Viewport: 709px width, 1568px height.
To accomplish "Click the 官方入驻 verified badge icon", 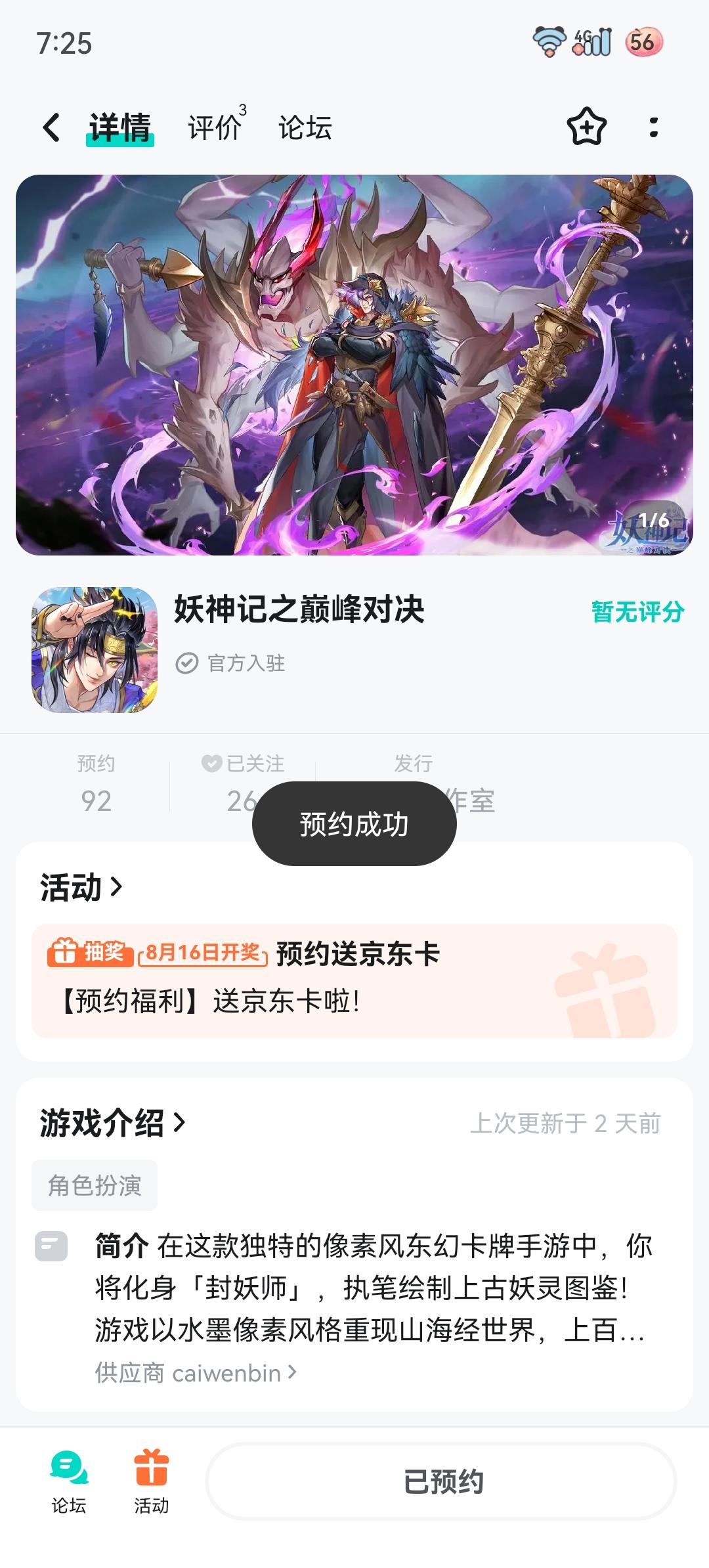I will pyautogui.click(x=187, y=663).
